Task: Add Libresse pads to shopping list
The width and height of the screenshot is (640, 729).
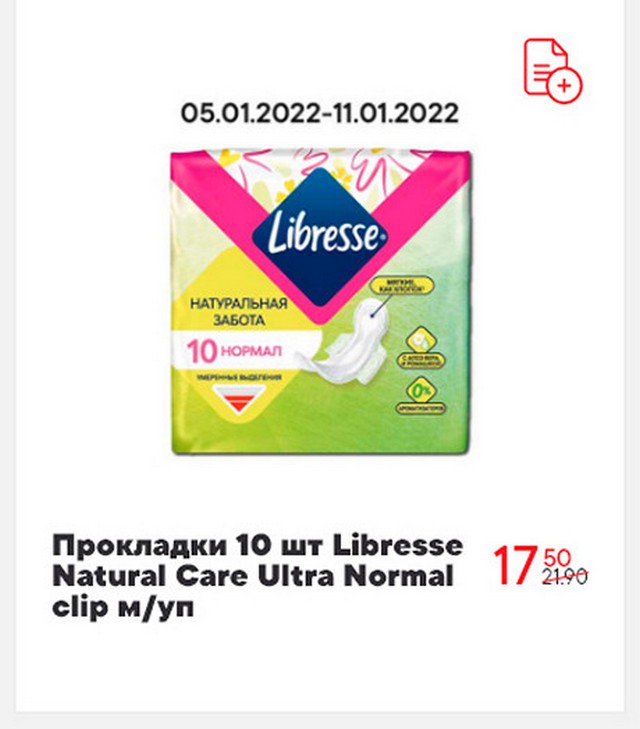Action: click(552, 69)
